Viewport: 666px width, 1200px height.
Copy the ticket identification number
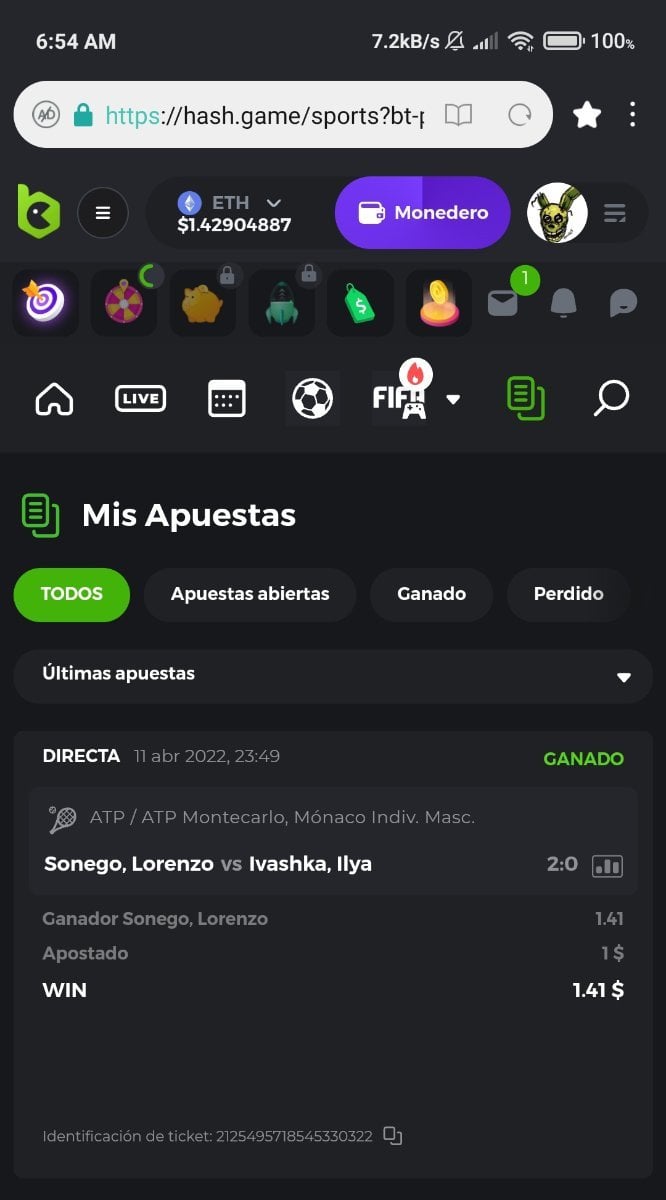(393, 1136)
